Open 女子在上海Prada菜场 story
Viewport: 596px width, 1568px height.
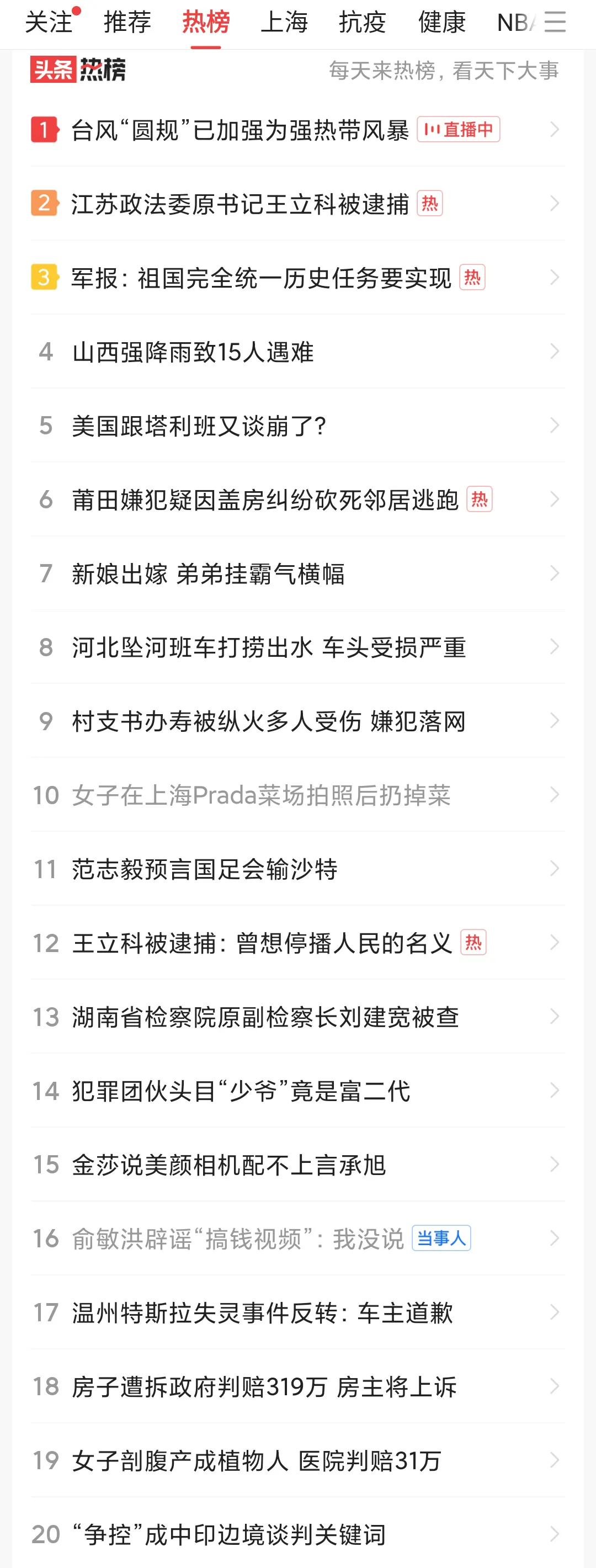point(261,795)
